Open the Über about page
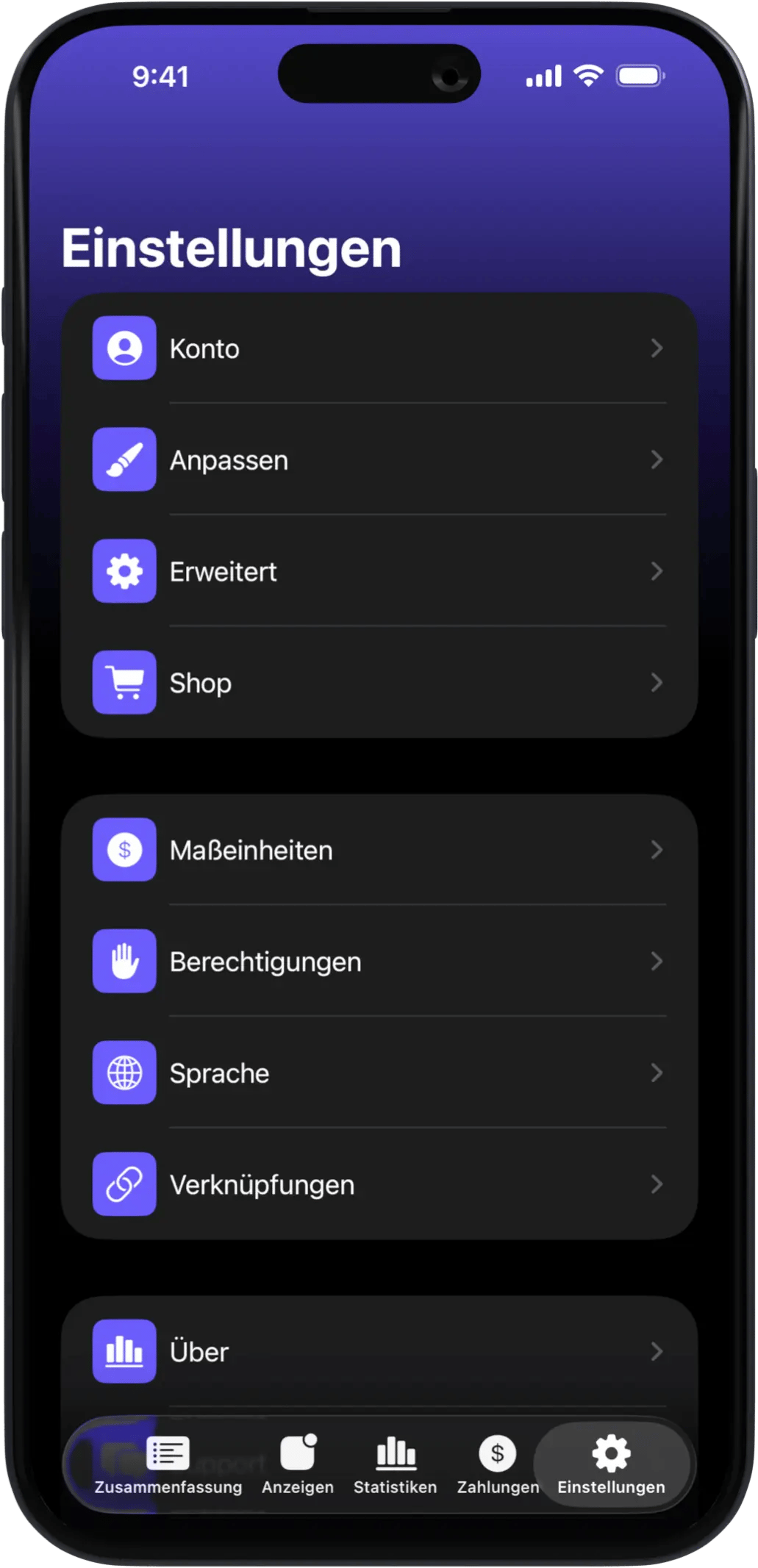Image resolution: width=758 pixels, height=1568 pixels. pyautogui.click(x=379, y=1351)
